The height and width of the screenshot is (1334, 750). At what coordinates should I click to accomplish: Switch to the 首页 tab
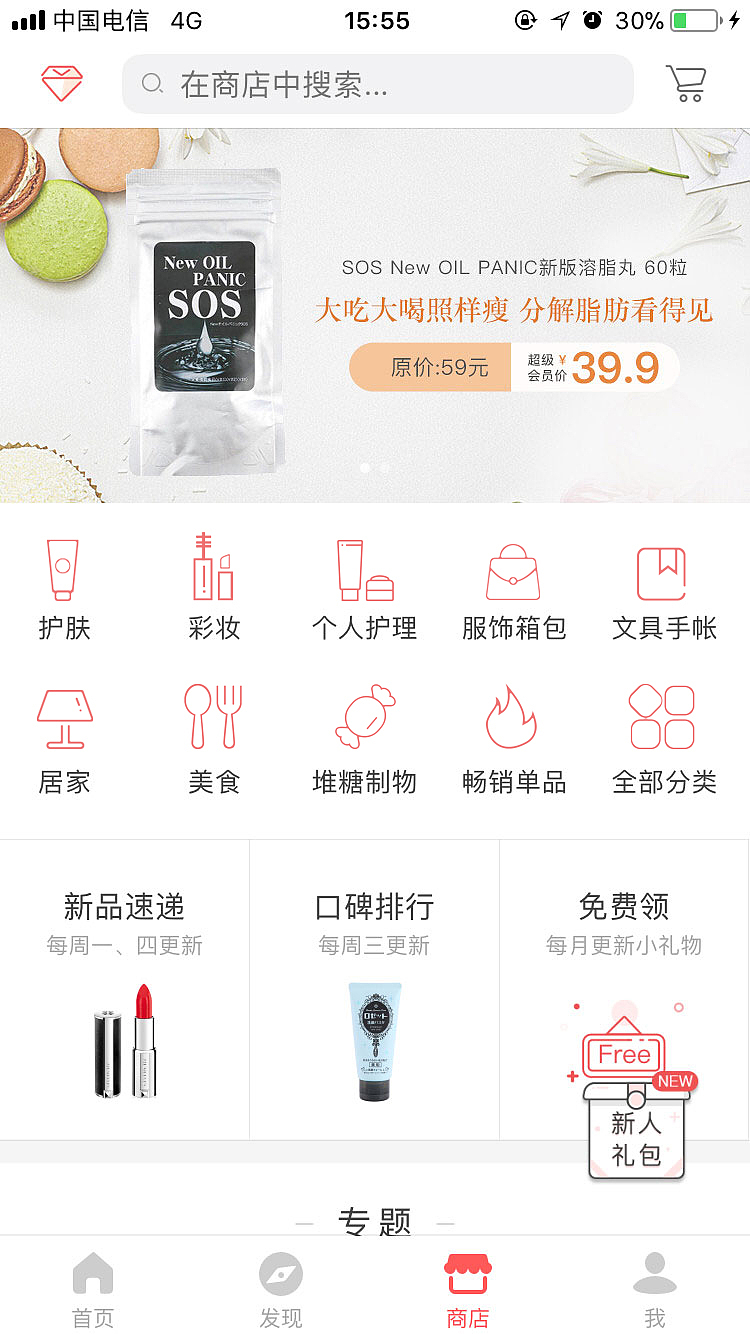93,1290
